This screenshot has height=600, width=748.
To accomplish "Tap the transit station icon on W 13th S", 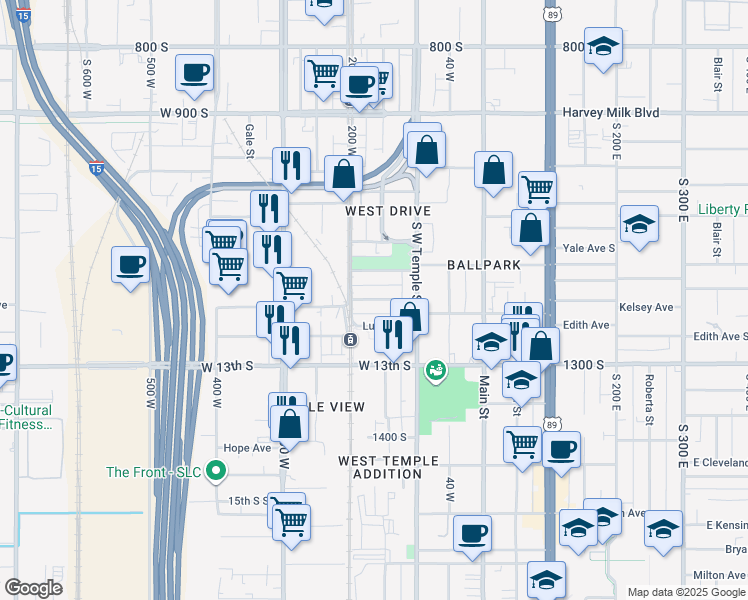I will point(350,340).
